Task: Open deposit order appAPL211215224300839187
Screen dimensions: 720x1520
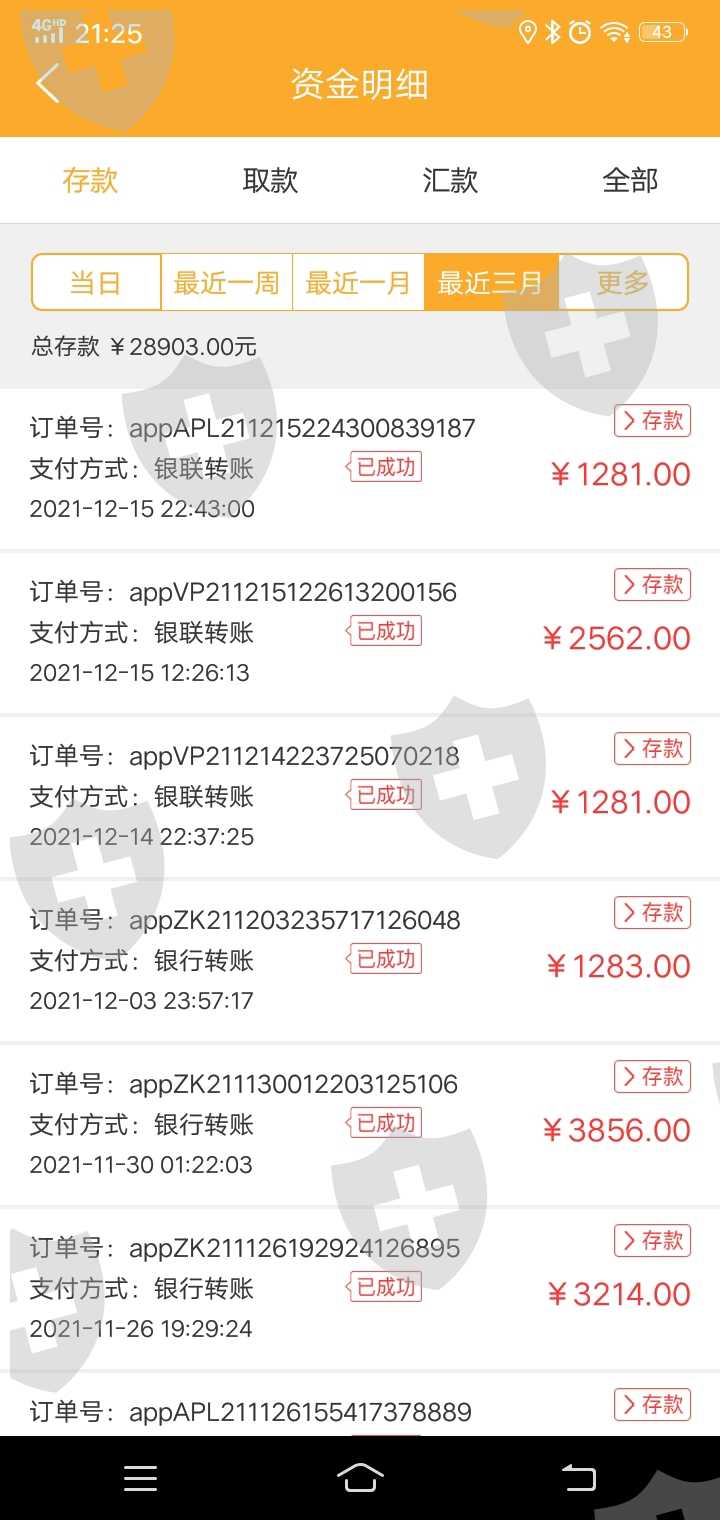Action: (360, 468)
